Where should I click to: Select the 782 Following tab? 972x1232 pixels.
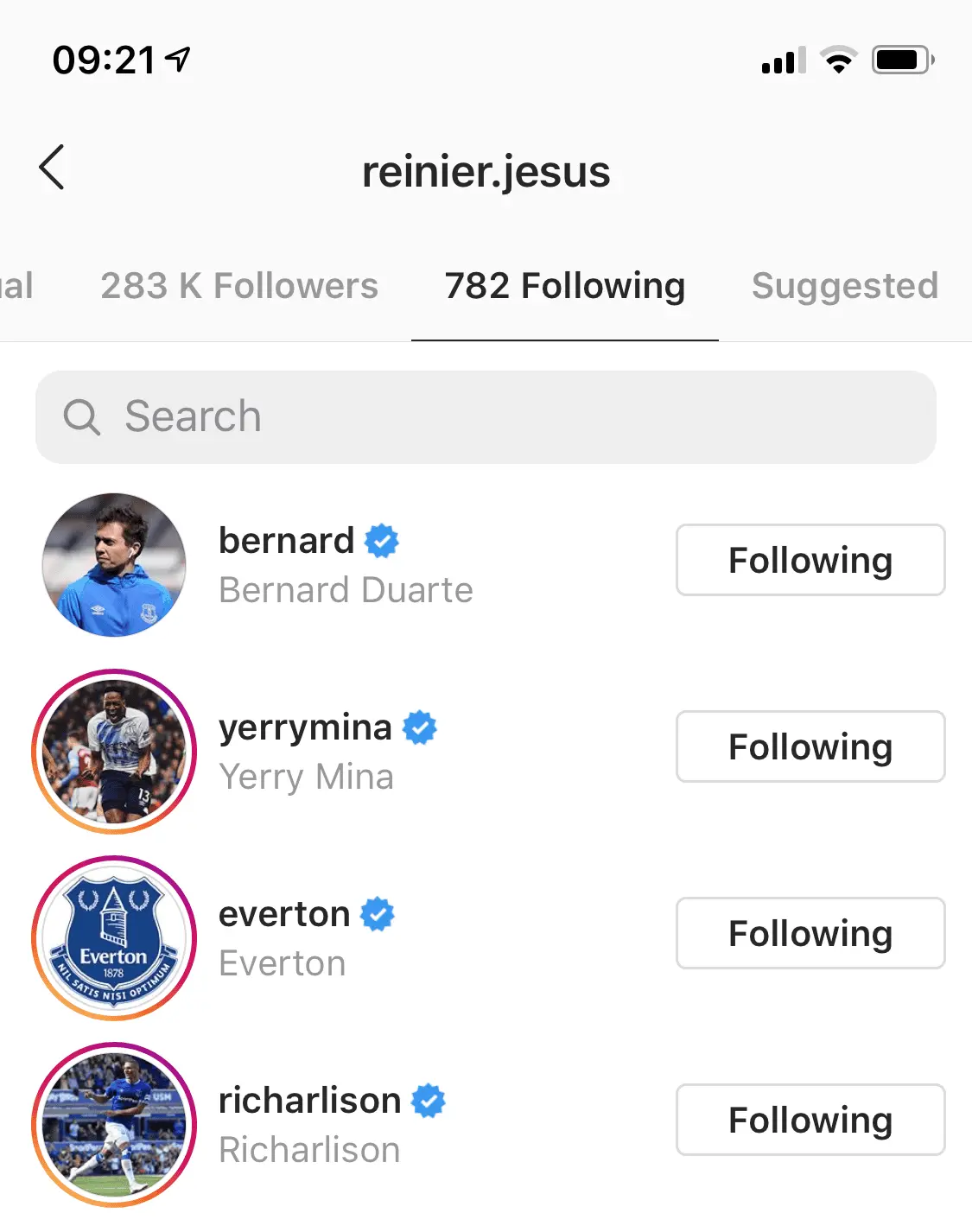[x=565, y=287]
